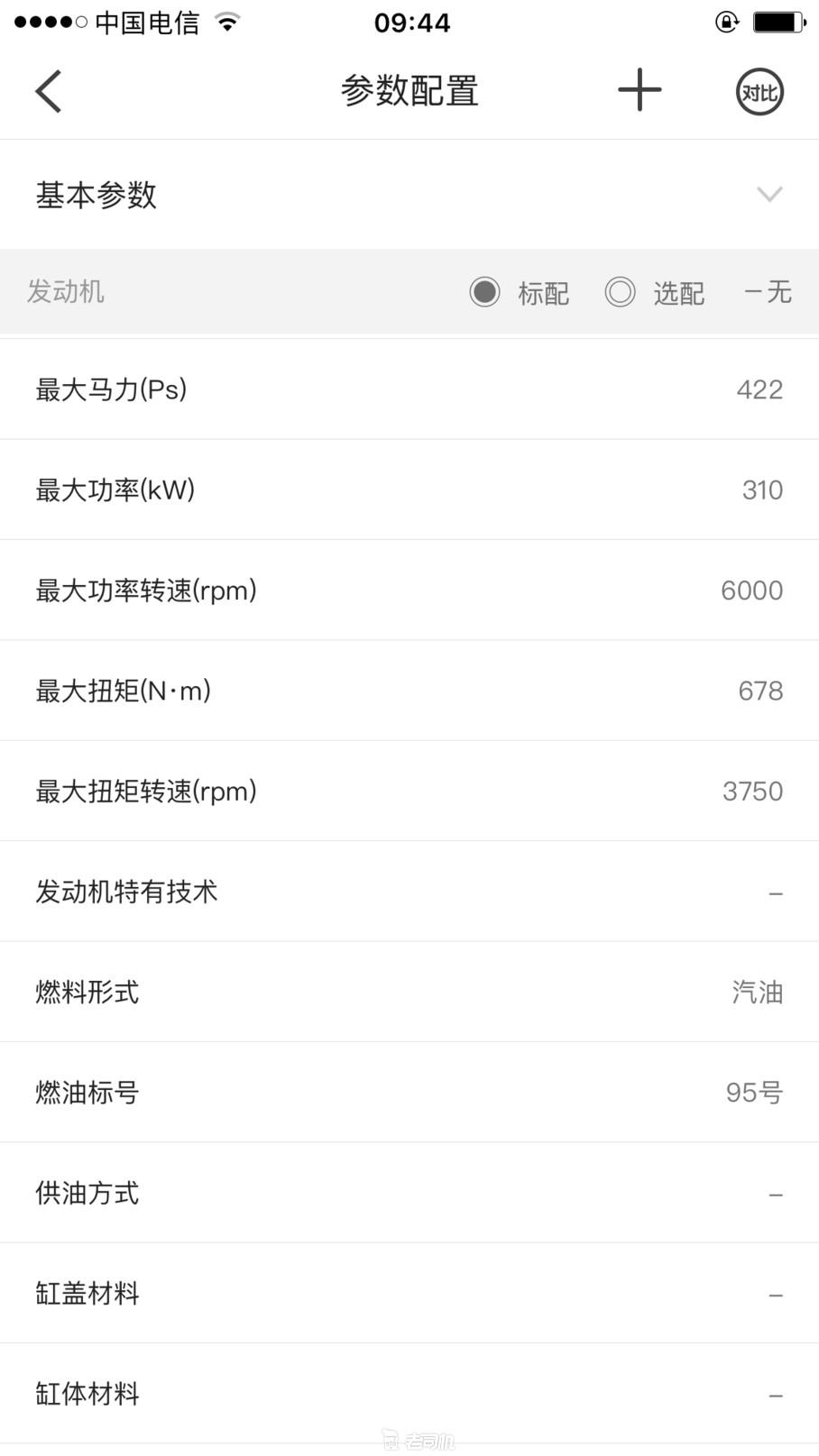
Task: Choose the —无 option for 发动机
Action: 767,292
